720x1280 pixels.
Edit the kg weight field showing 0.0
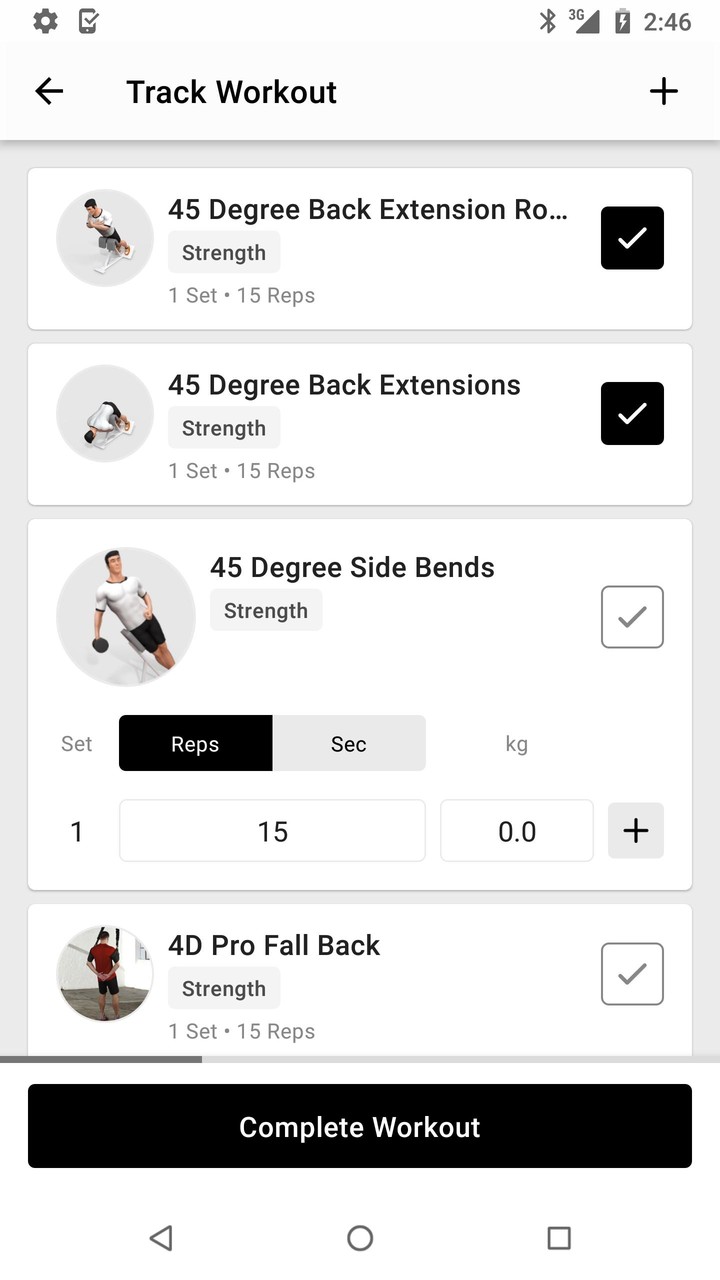(x=516, y=831)
